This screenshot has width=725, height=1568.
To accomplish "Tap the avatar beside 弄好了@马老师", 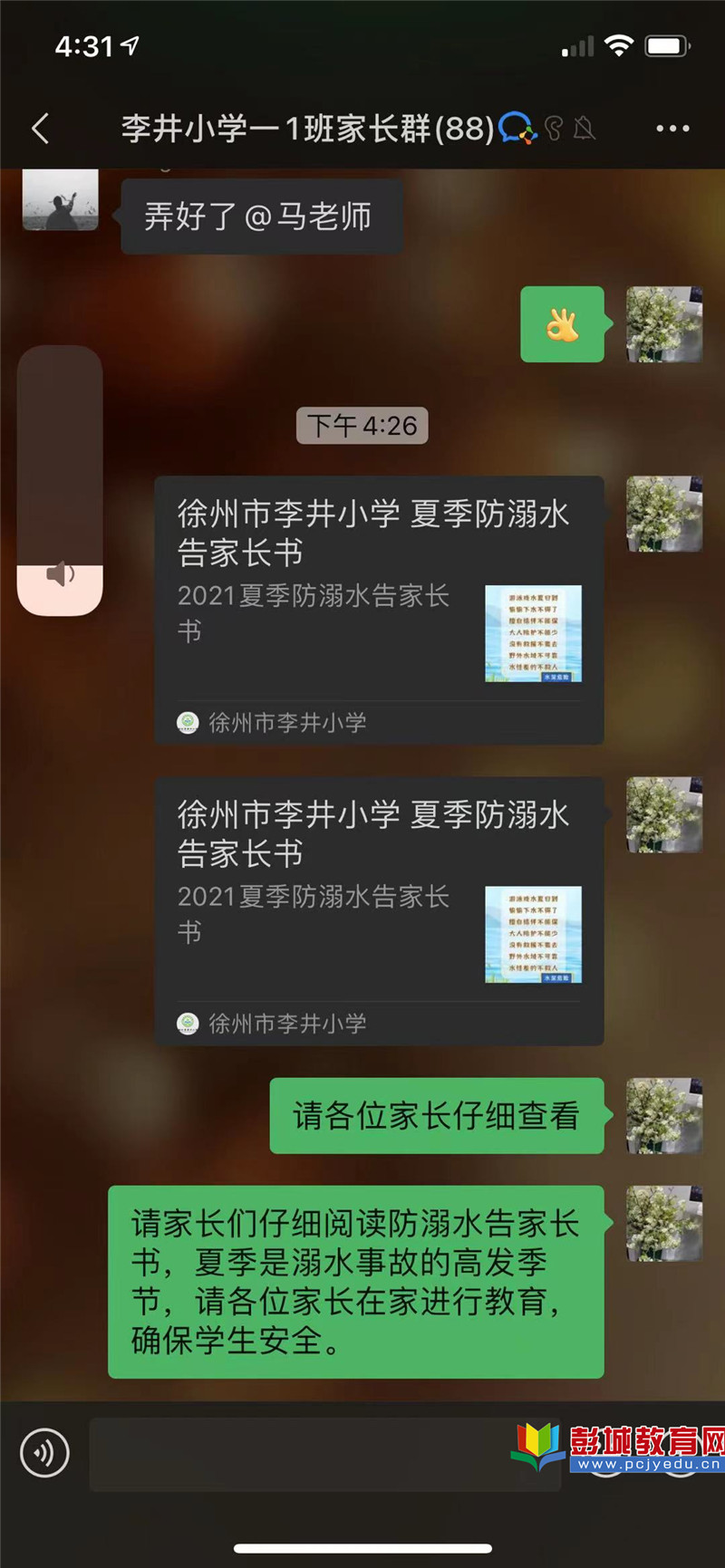I will point(60,199).
